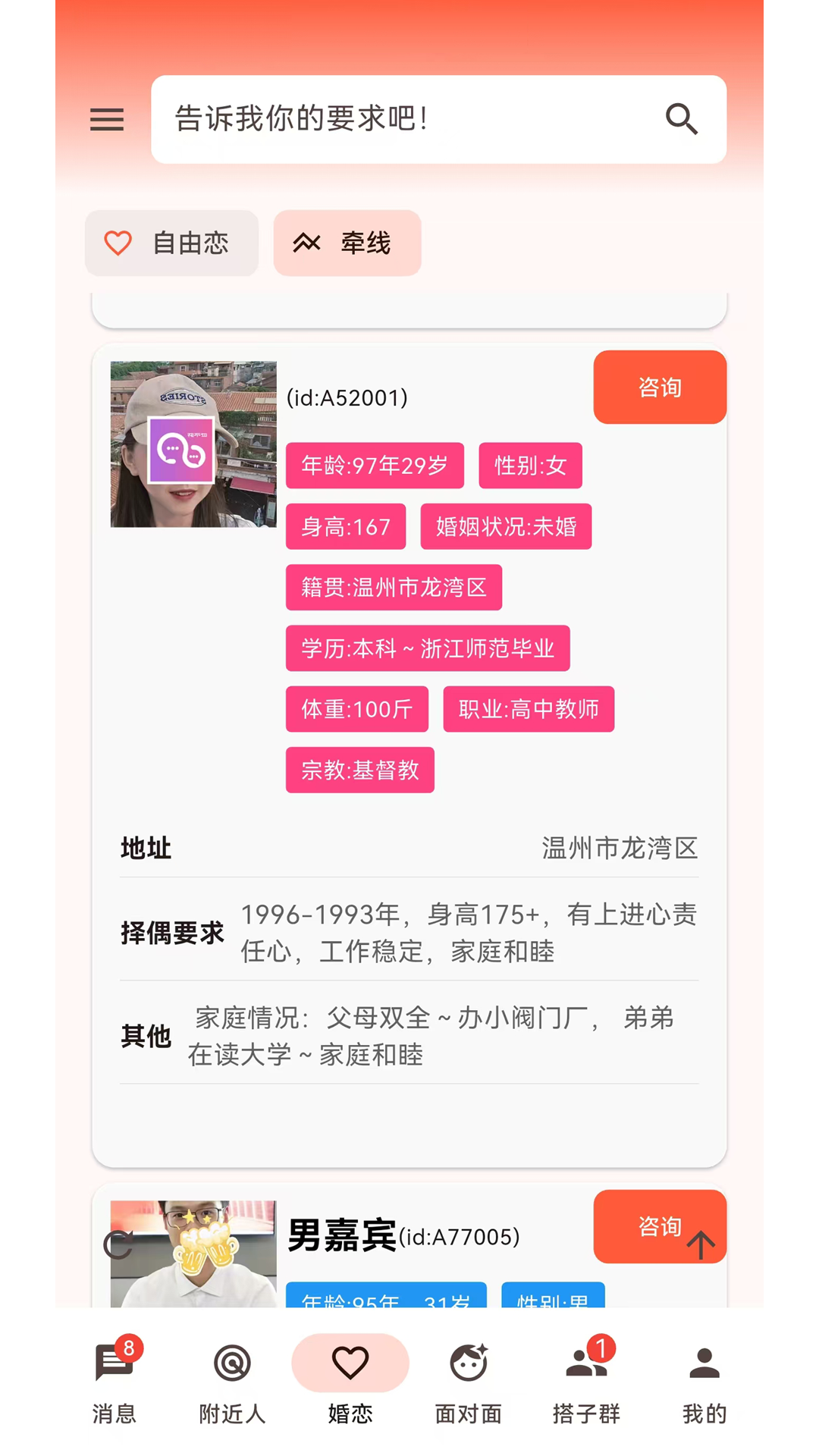Go to the 我的 profile tab
819x1456 pixels.
[x=704, y=1380]
